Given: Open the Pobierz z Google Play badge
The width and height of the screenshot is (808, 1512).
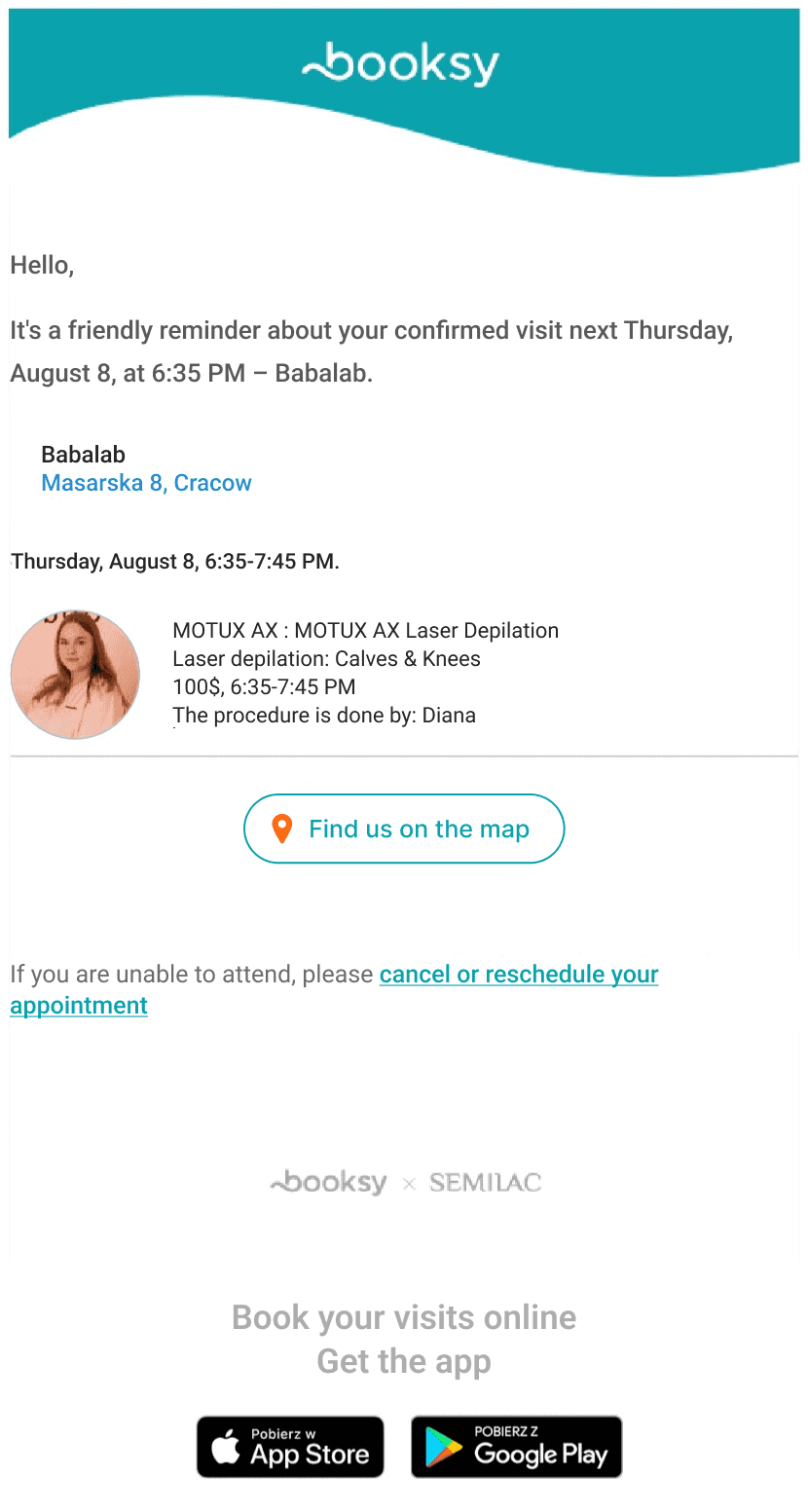Looking at the screenshot, I should pyautogui.click(x=516, y=1447).
